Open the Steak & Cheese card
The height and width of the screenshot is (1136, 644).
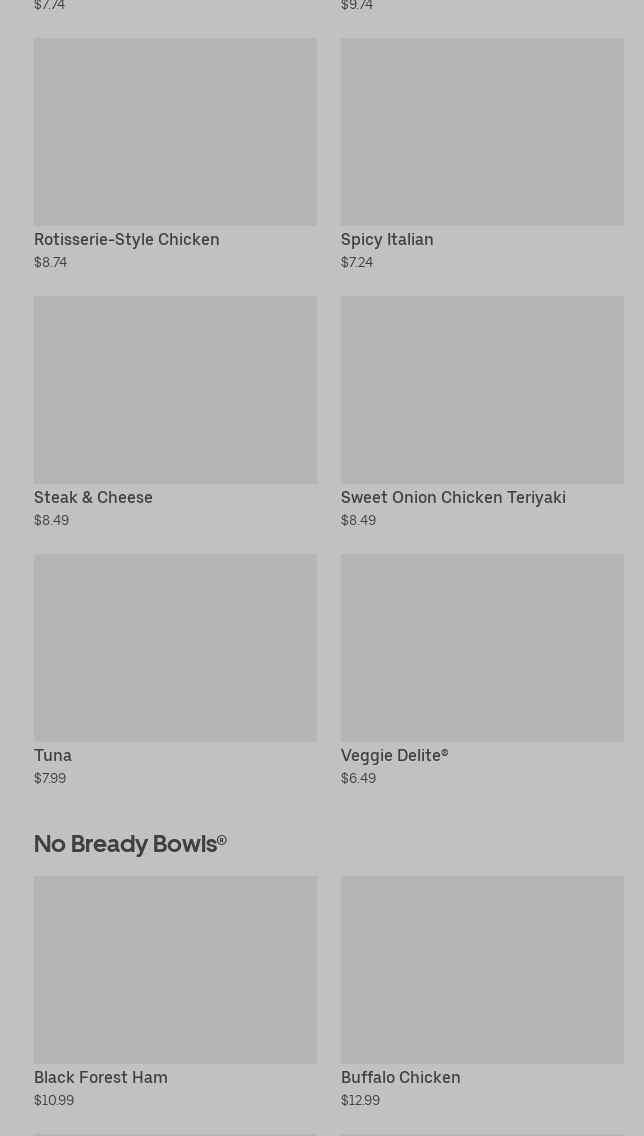[175, 412]
